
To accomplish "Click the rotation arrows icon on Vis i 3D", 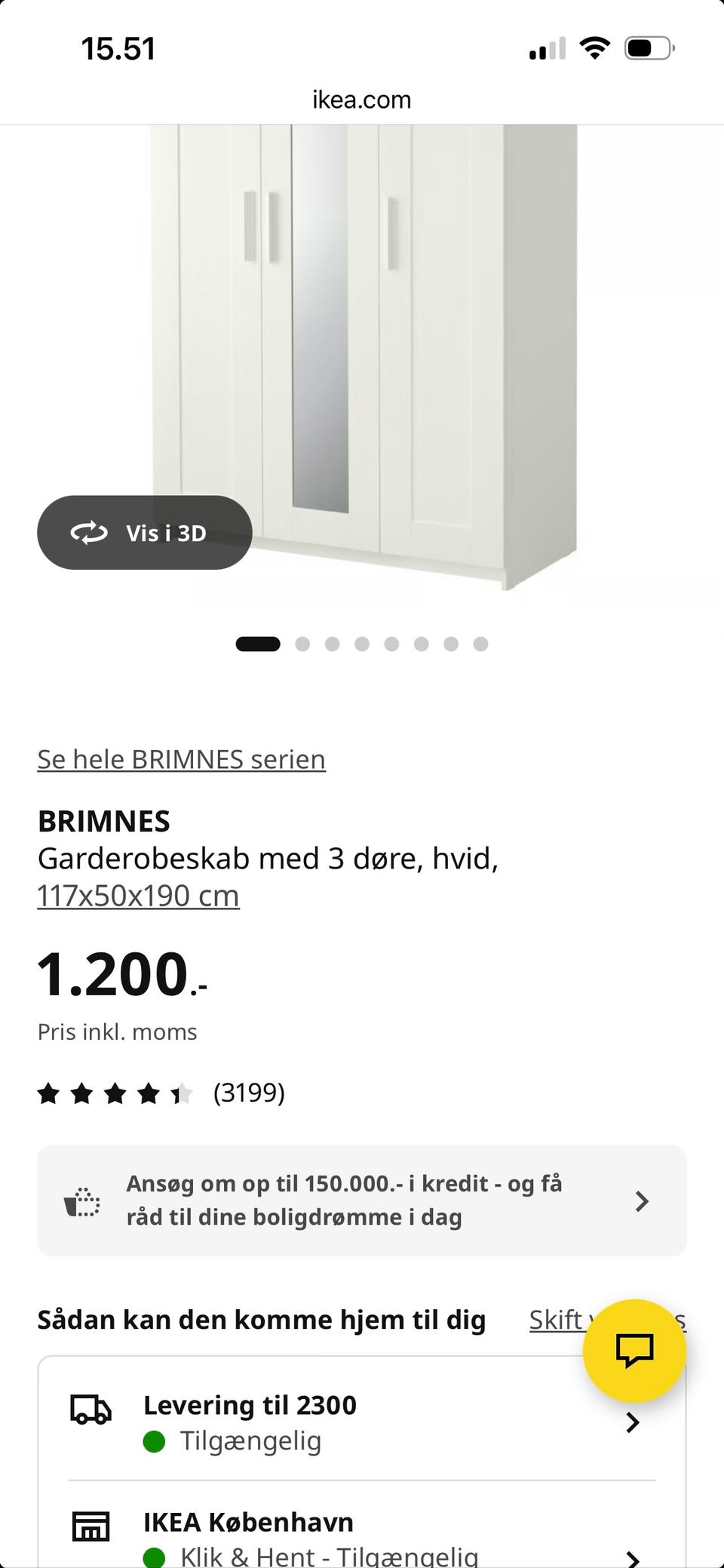I will 90,533.
